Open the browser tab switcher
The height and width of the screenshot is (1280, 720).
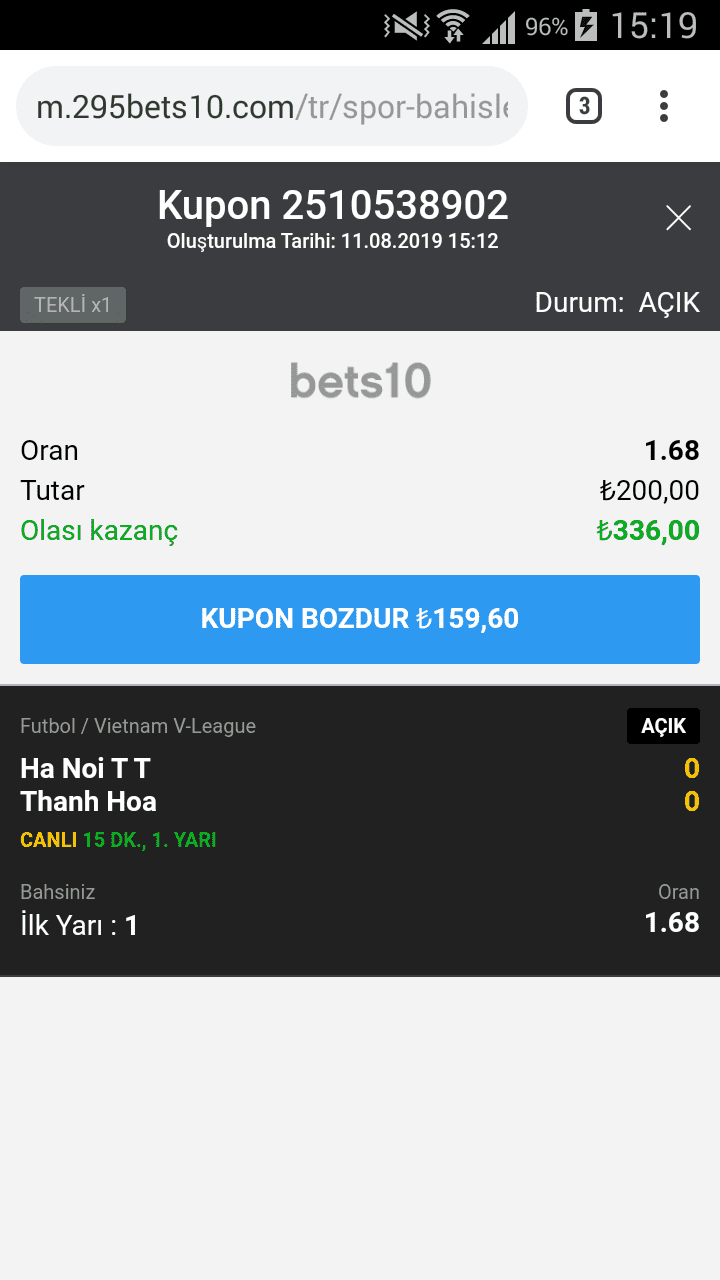pos(584,106)
